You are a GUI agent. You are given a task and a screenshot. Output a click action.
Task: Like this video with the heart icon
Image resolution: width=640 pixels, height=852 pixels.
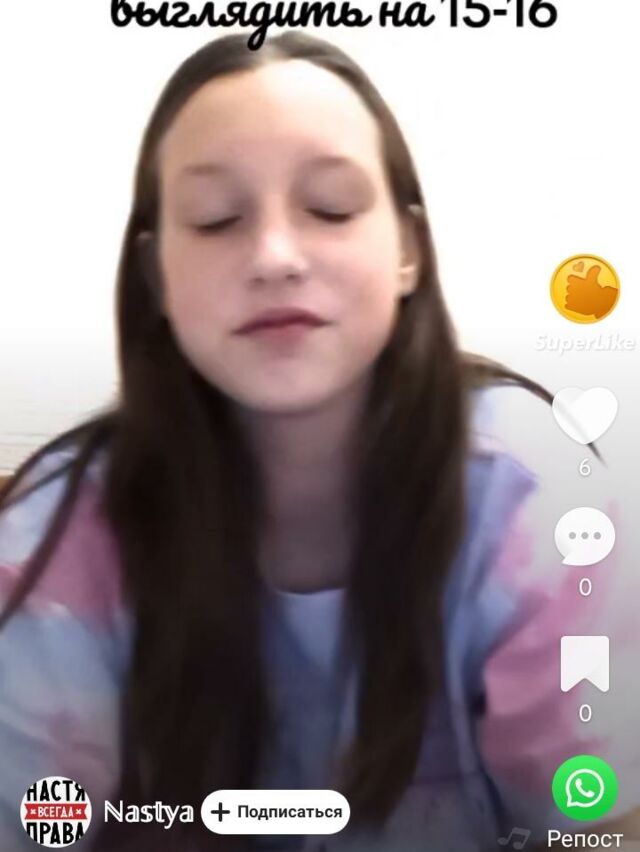coord(585,416)
